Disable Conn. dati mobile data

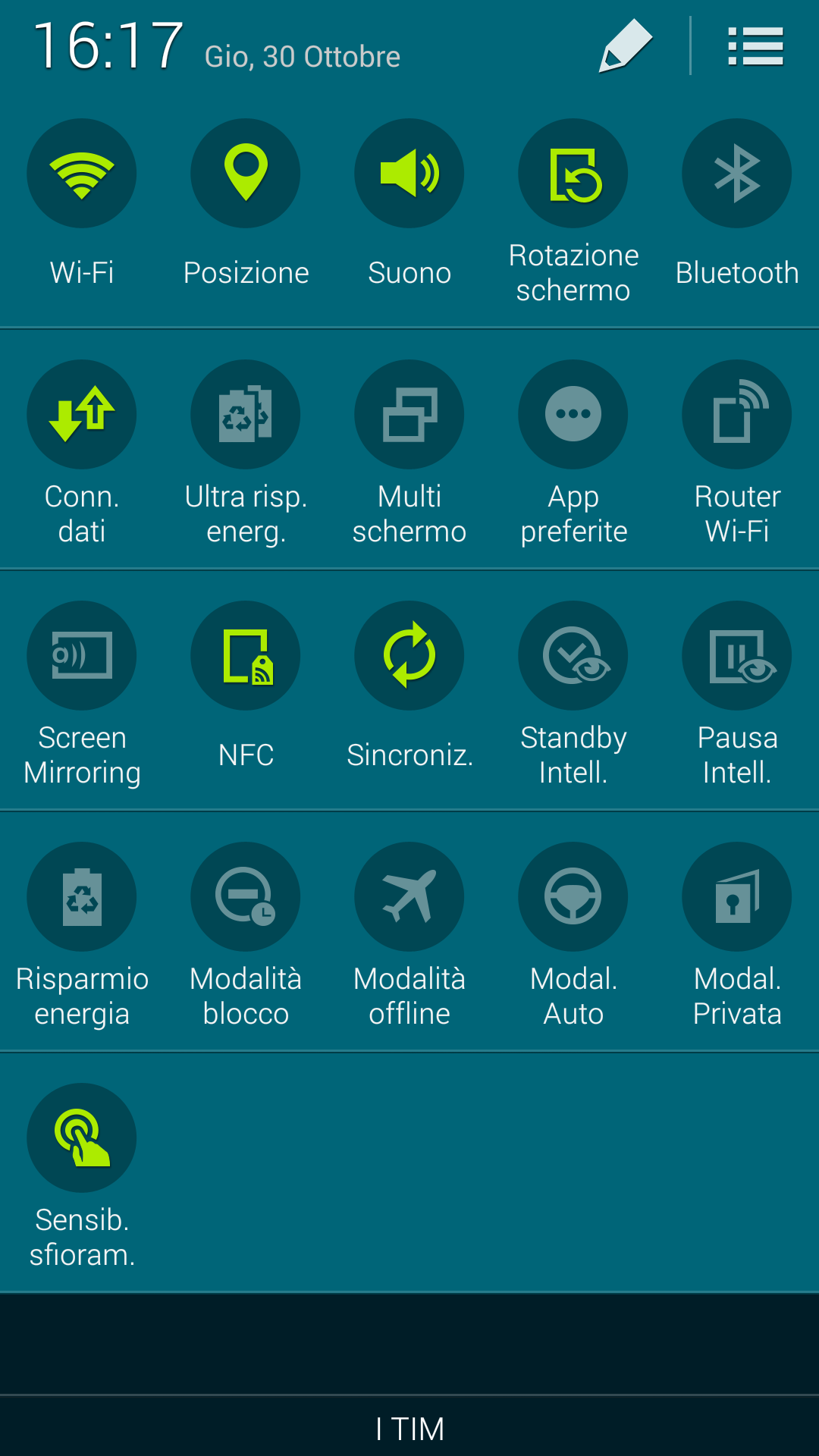[82, 414]
